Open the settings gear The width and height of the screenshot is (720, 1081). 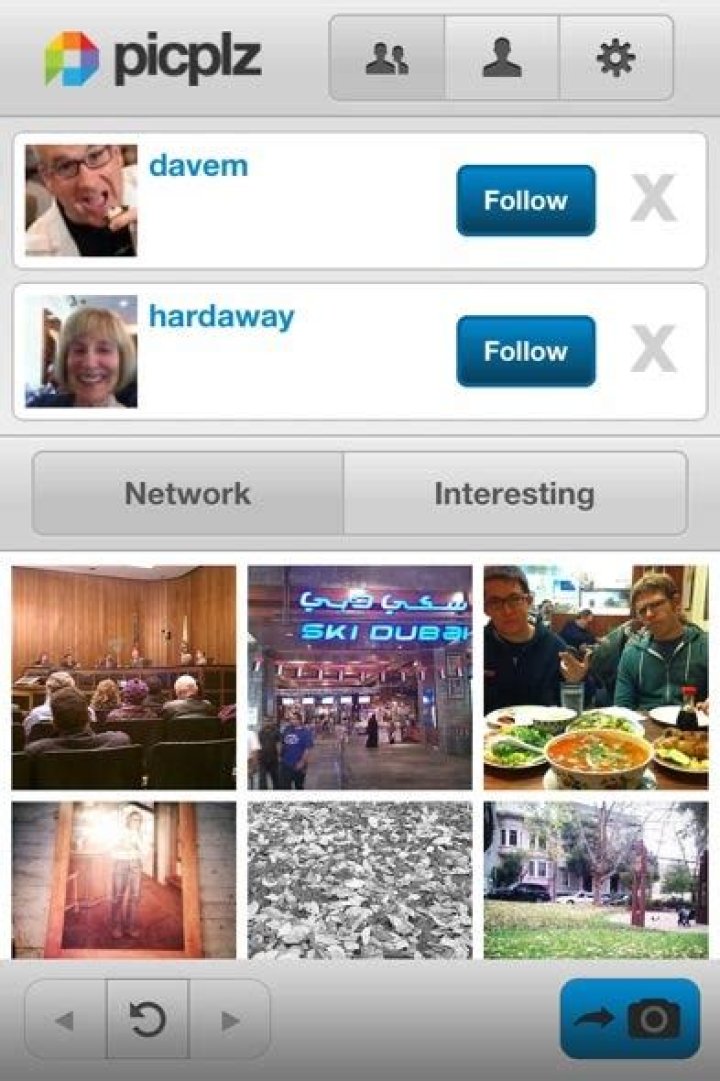pyautogui.click(x=615, y=58)
